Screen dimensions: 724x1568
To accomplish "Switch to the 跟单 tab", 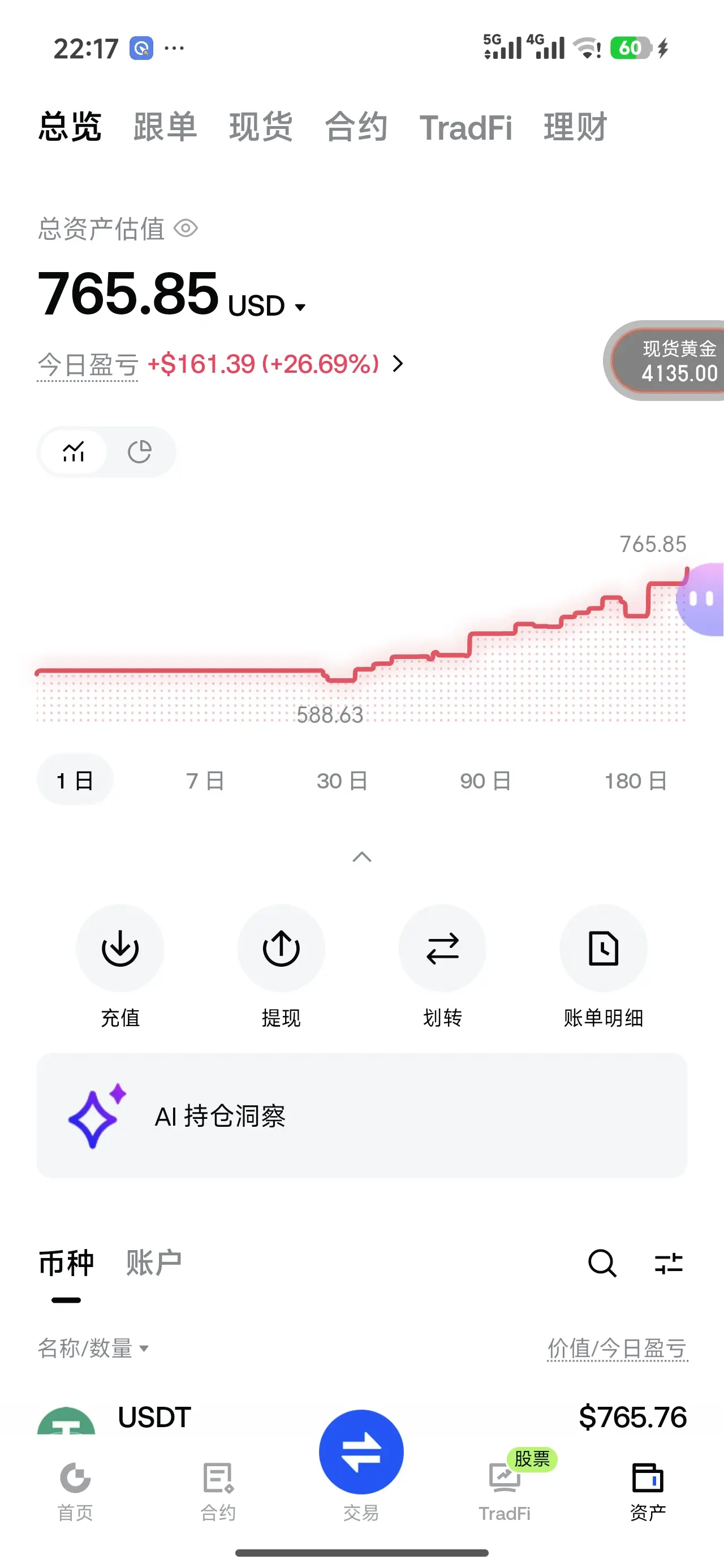I will [165, 127].
